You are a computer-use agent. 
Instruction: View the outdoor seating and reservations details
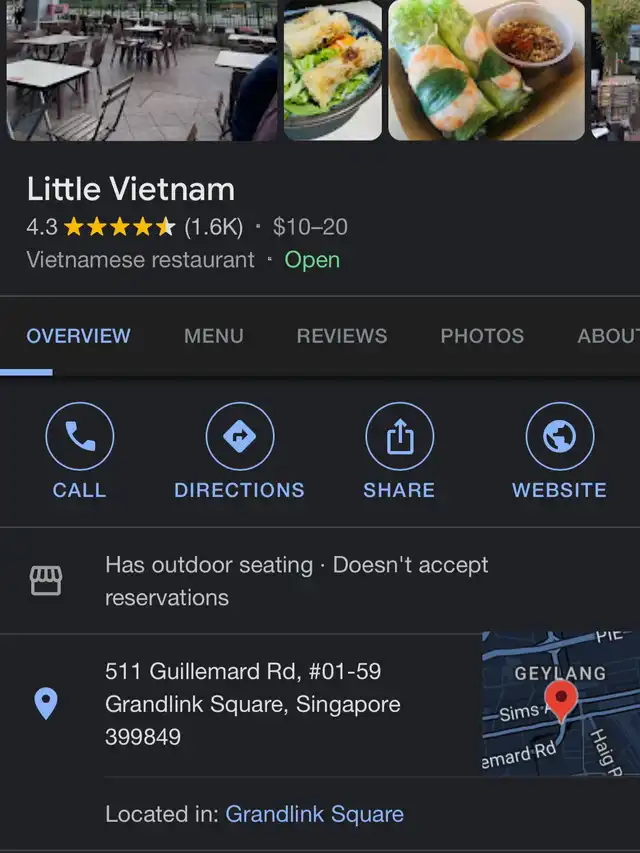tap(296, 581)
